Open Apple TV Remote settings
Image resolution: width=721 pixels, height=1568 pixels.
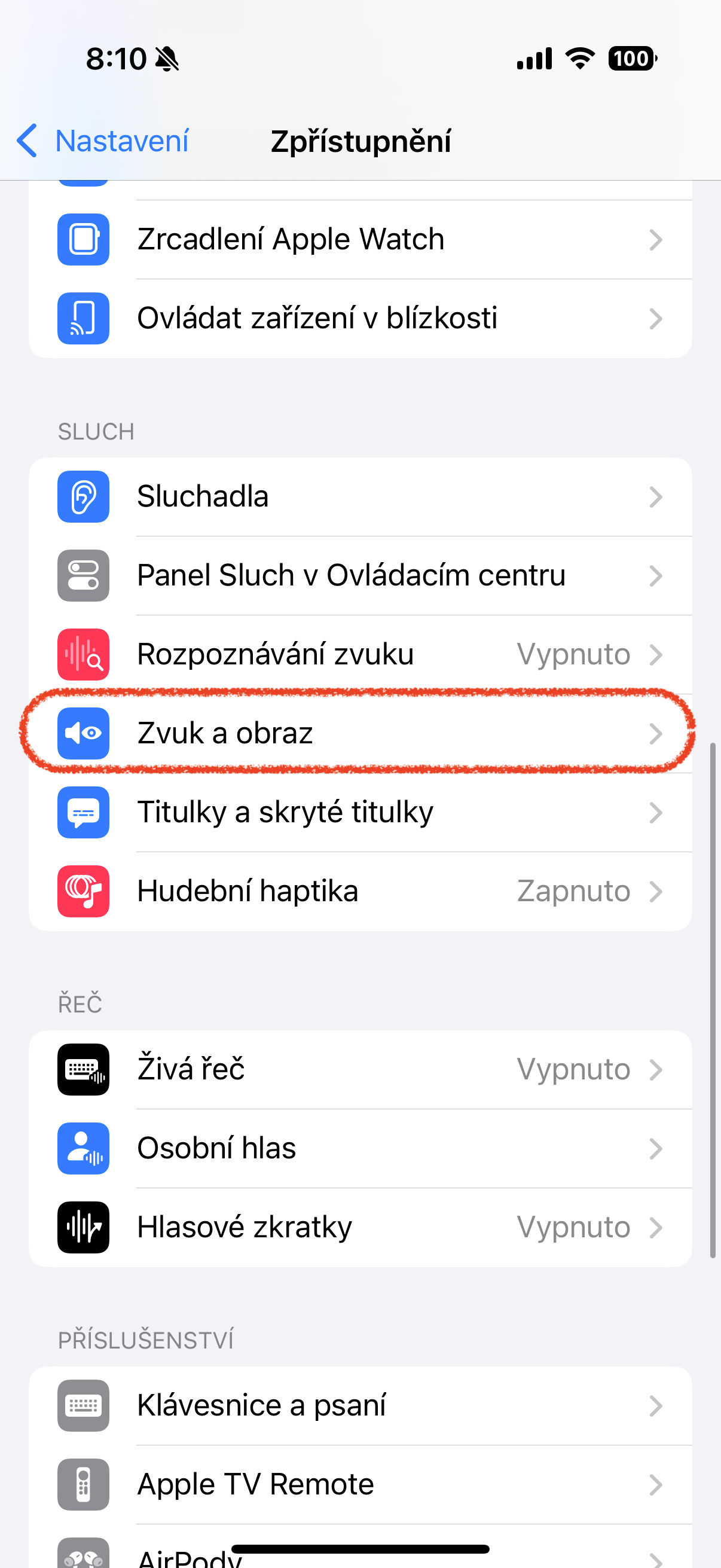359,1485
